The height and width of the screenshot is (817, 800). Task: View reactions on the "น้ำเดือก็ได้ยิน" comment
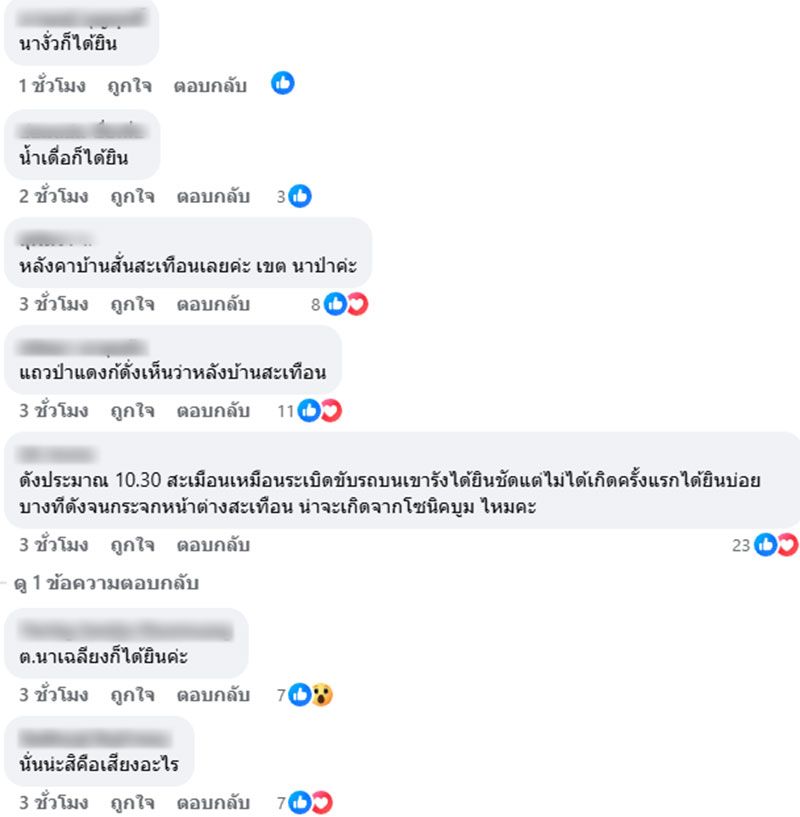point(295,197)
